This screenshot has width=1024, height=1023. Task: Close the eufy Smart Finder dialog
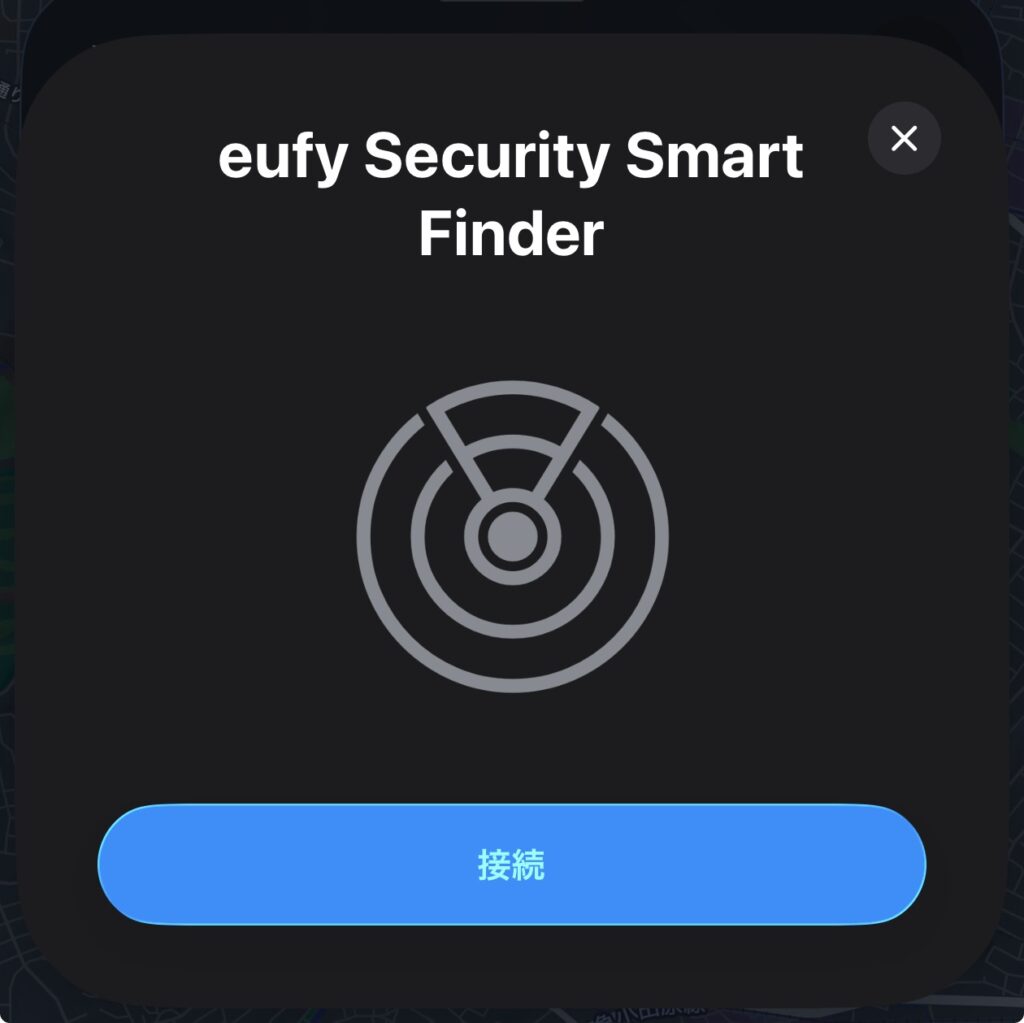pyautogui.click(x=904, y=138)
